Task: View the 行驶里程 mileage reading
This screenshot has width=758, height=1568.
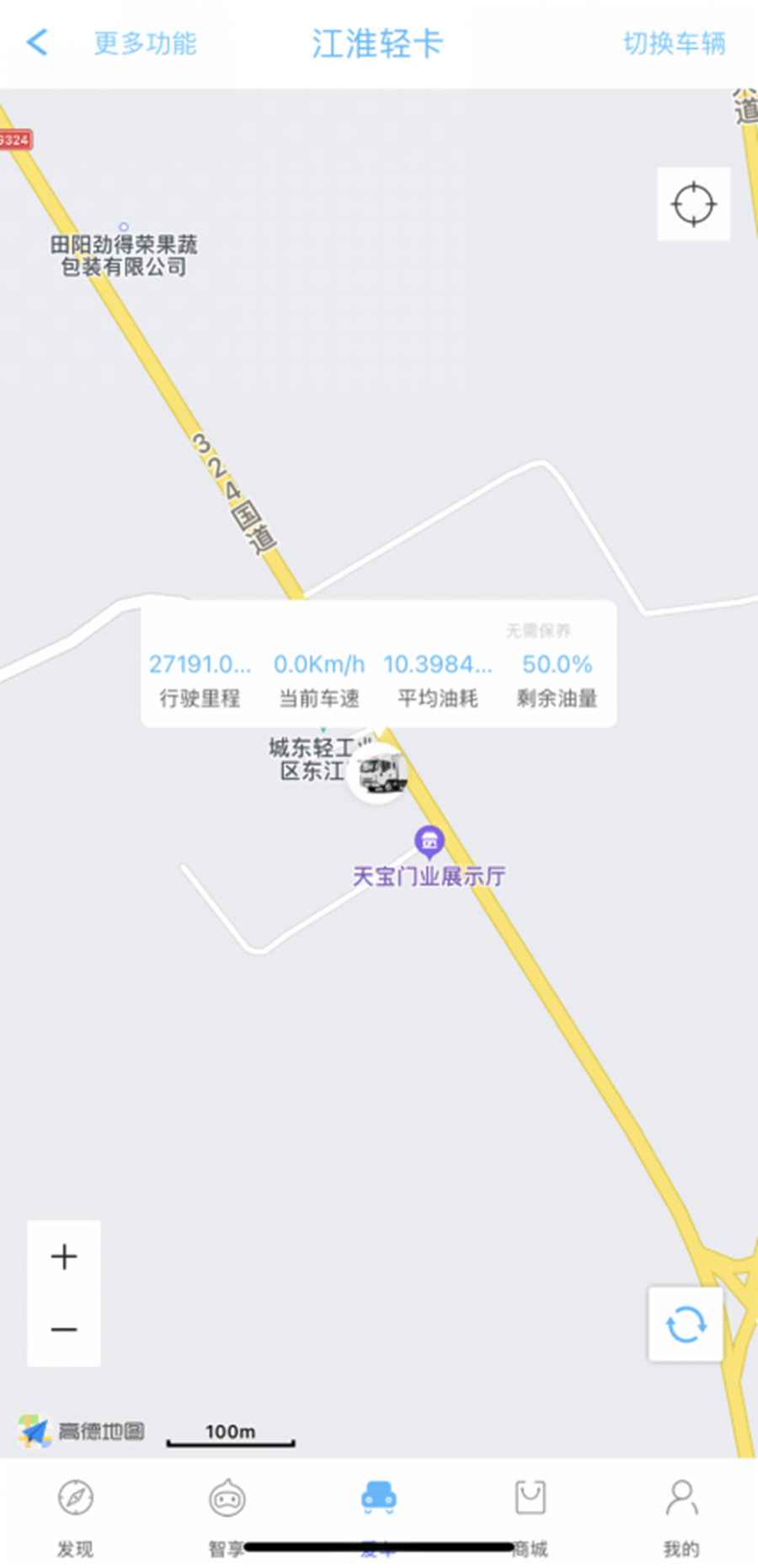Action: [200, 665]
